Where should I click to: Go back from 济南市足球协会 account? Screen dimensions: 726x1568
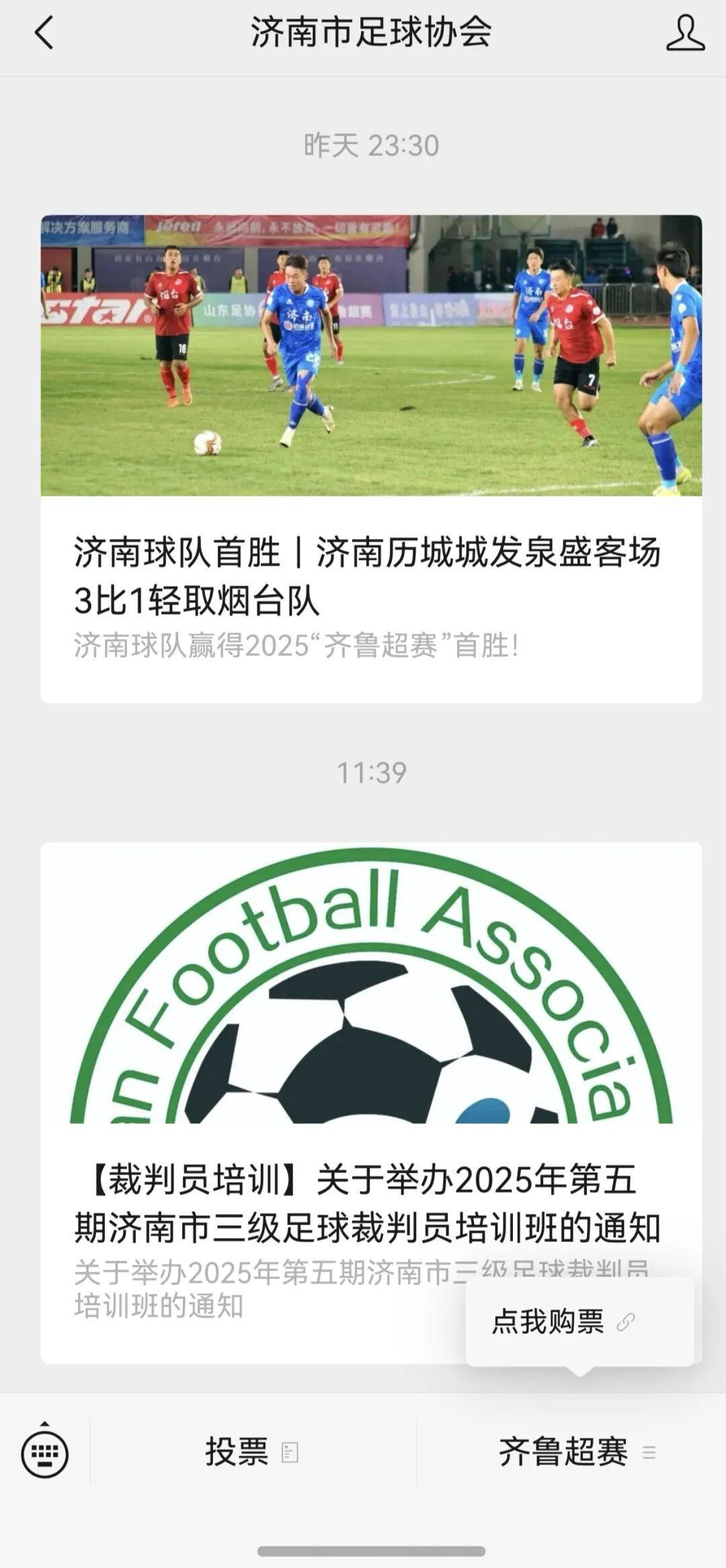(44, 32)
